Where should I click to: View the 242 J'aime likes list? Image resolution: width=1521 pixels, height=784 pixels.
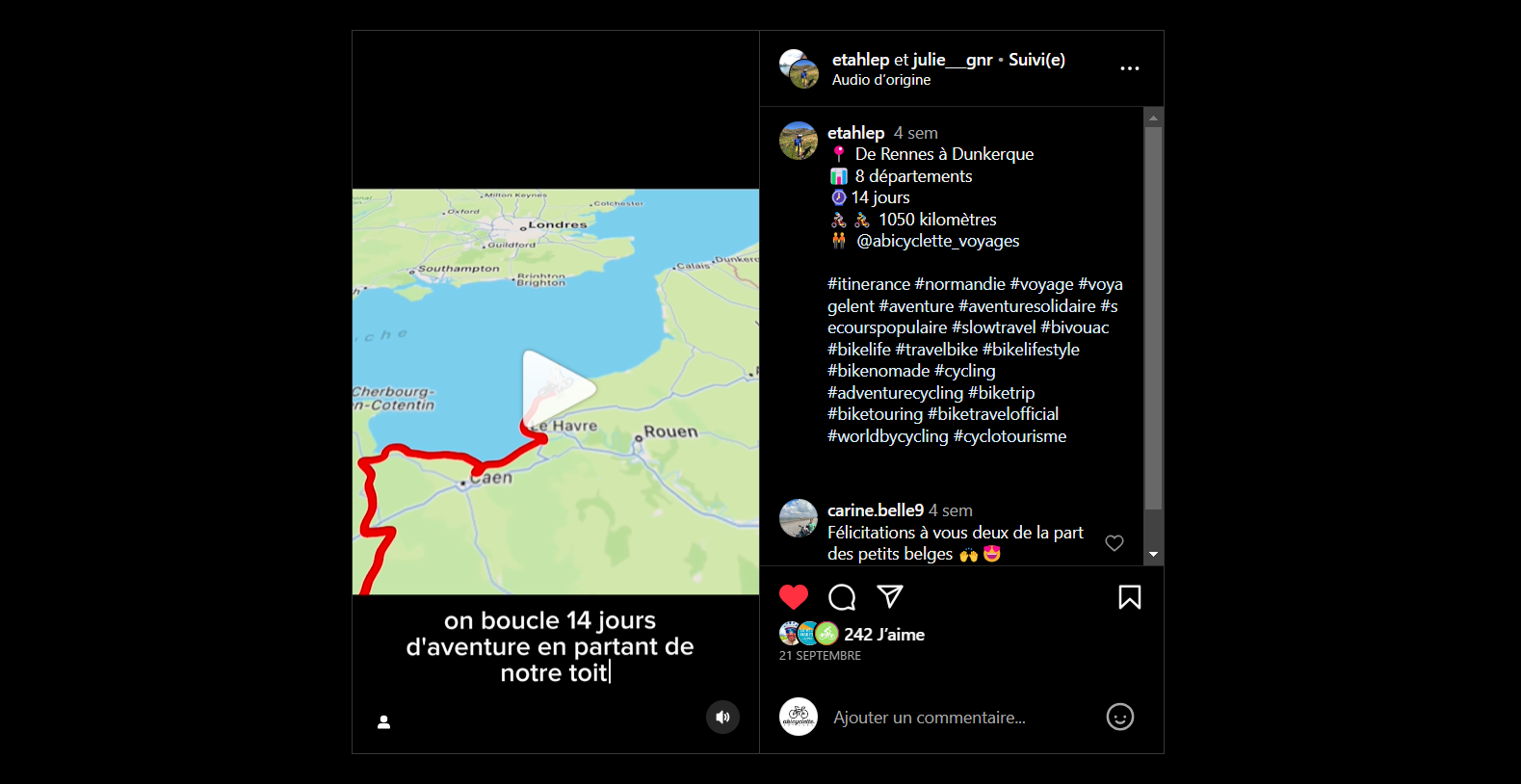coord(883,635)
